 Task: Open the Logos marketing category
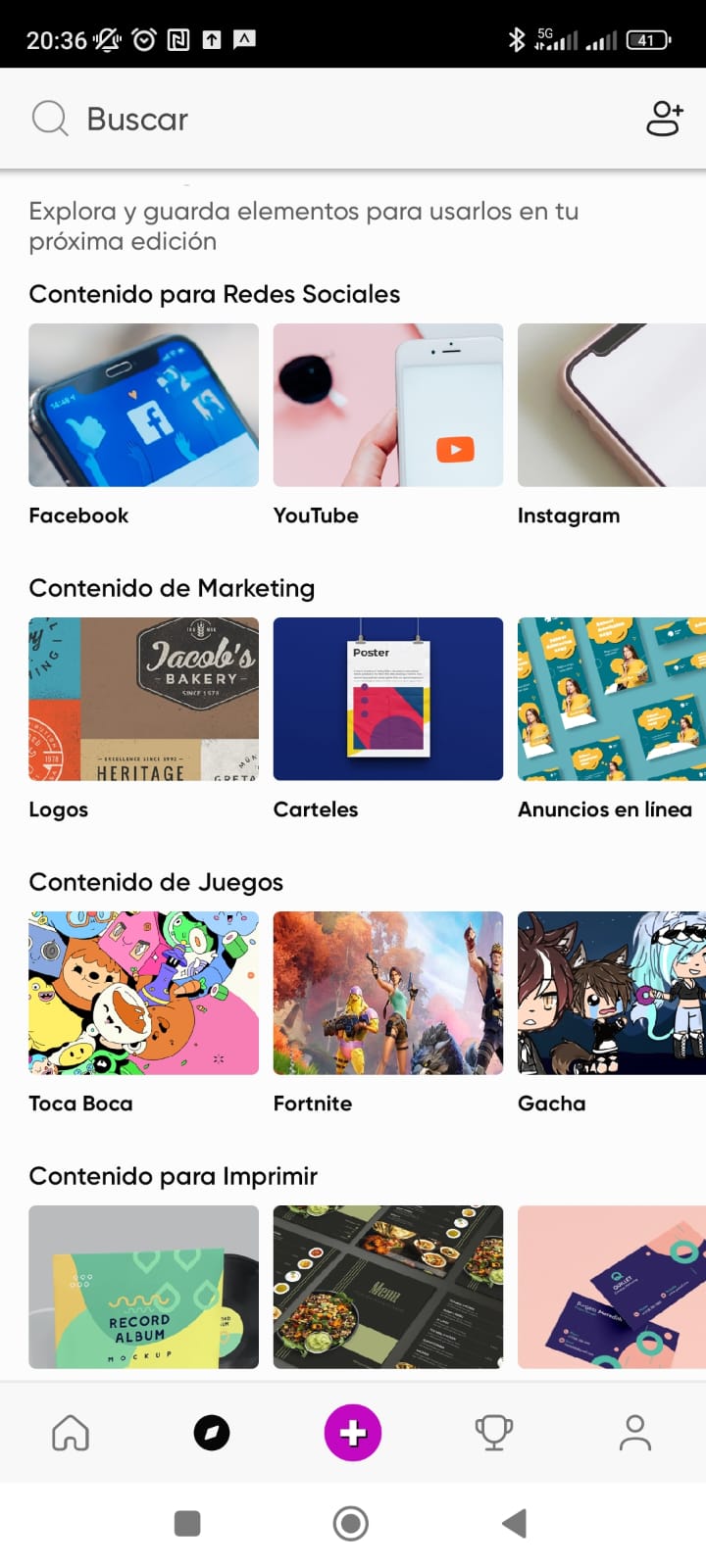[x=143, y=699]
